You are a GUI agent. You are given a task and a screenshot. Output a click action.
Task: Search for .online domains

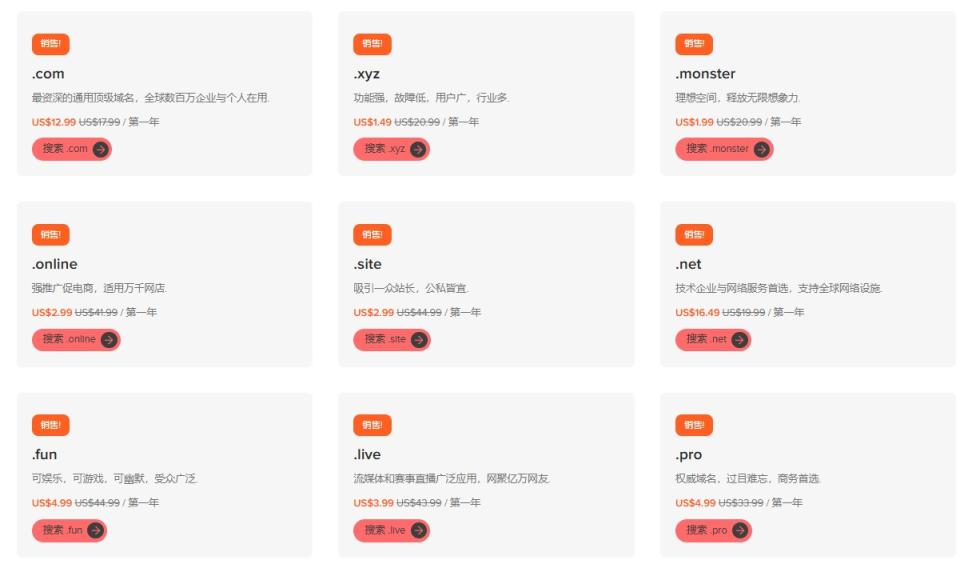coord(75,340)
